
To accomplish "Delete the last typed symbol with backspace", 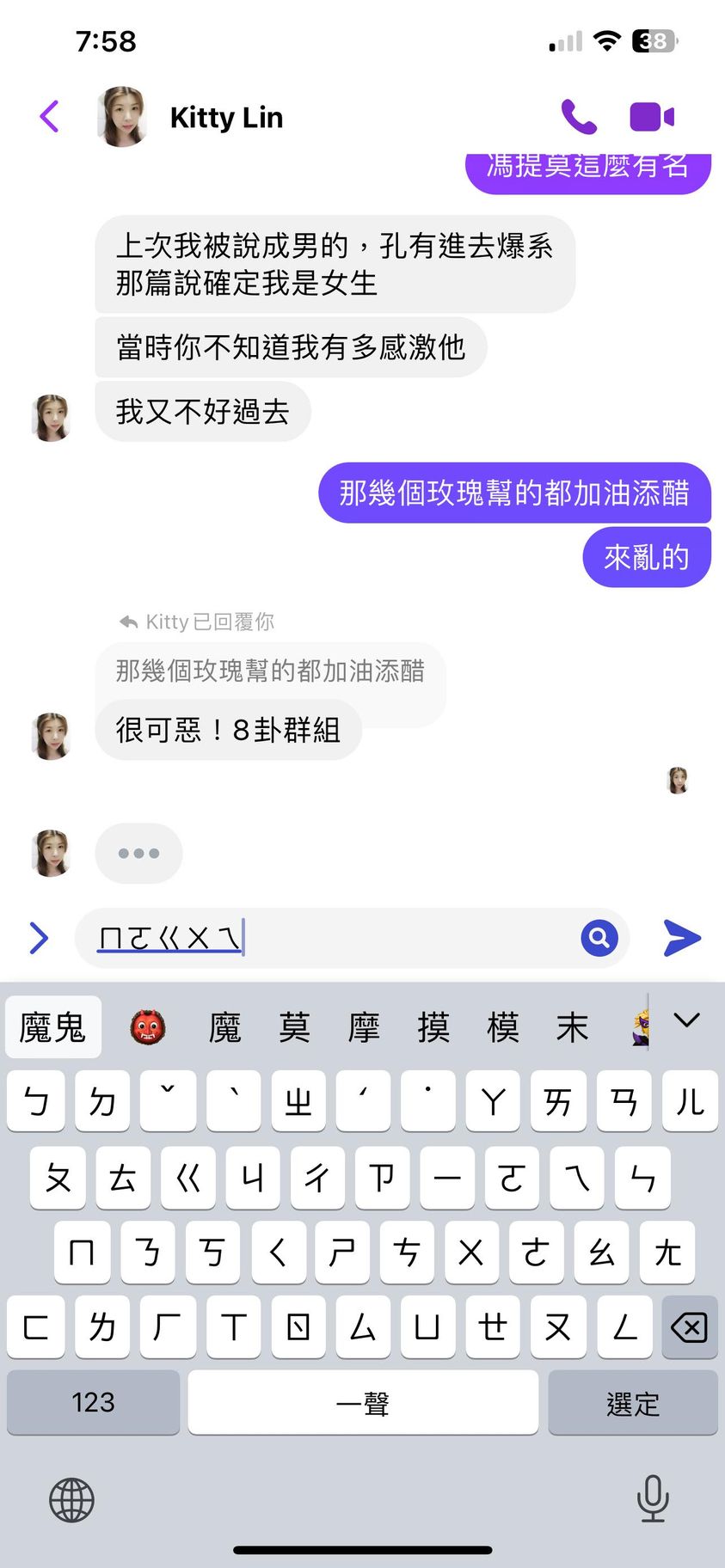I will (x=689, y=1327).
